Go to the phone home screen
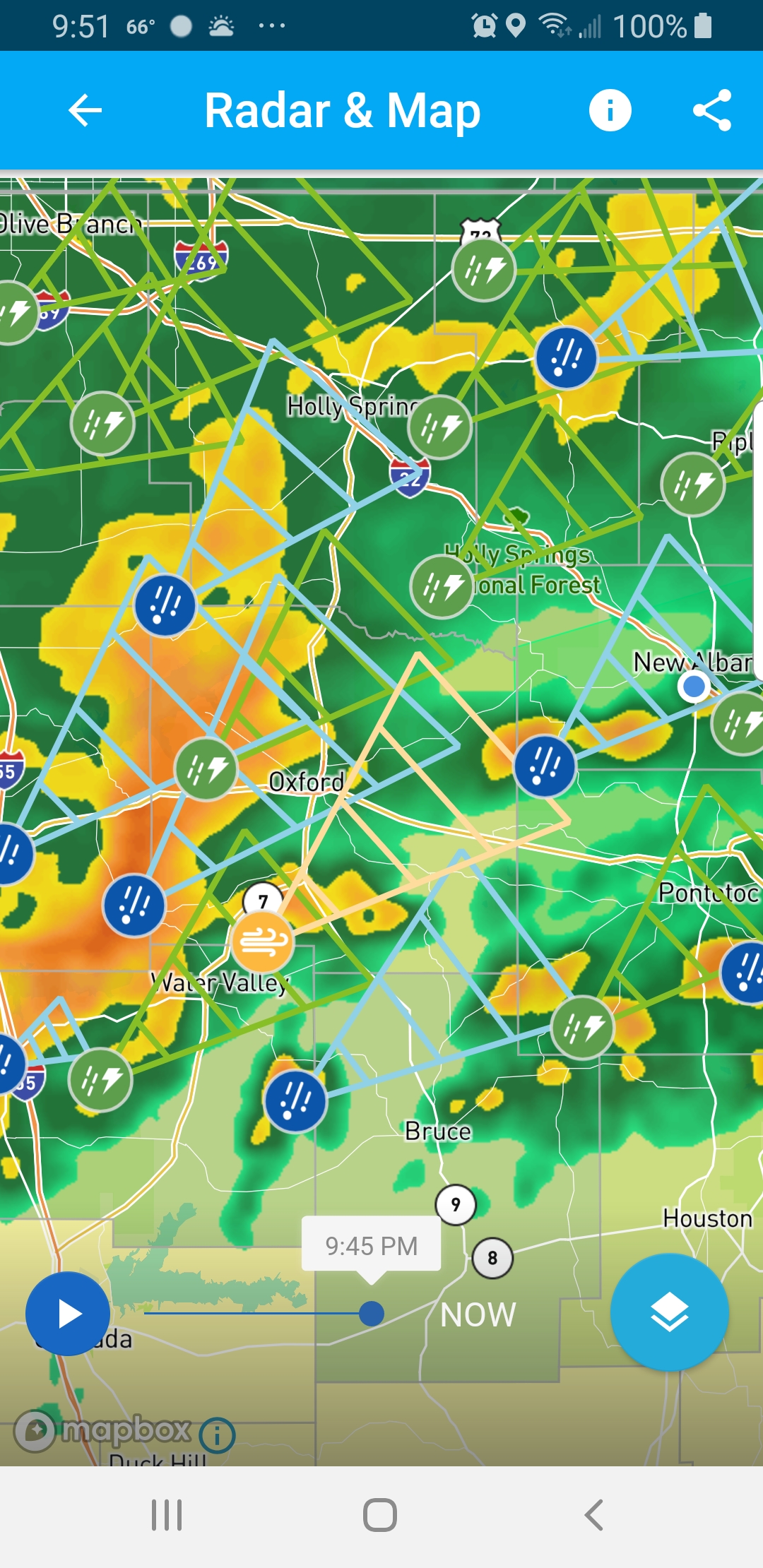The width and height of the screenshot is (763, 1568). [380, 1515]
